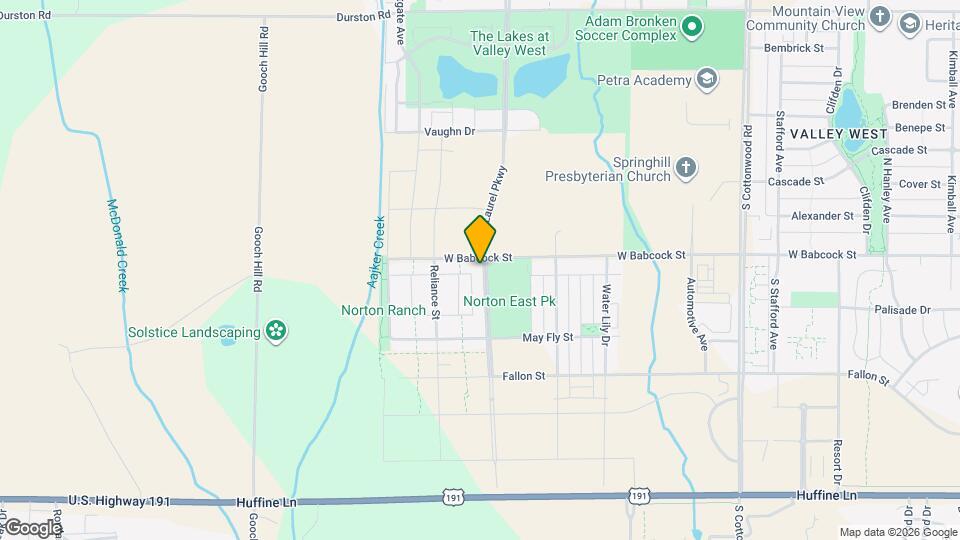This screenshot has height=540, width=960.
Task: Select the Petra Academy school pin
Action: pos(707,79)
